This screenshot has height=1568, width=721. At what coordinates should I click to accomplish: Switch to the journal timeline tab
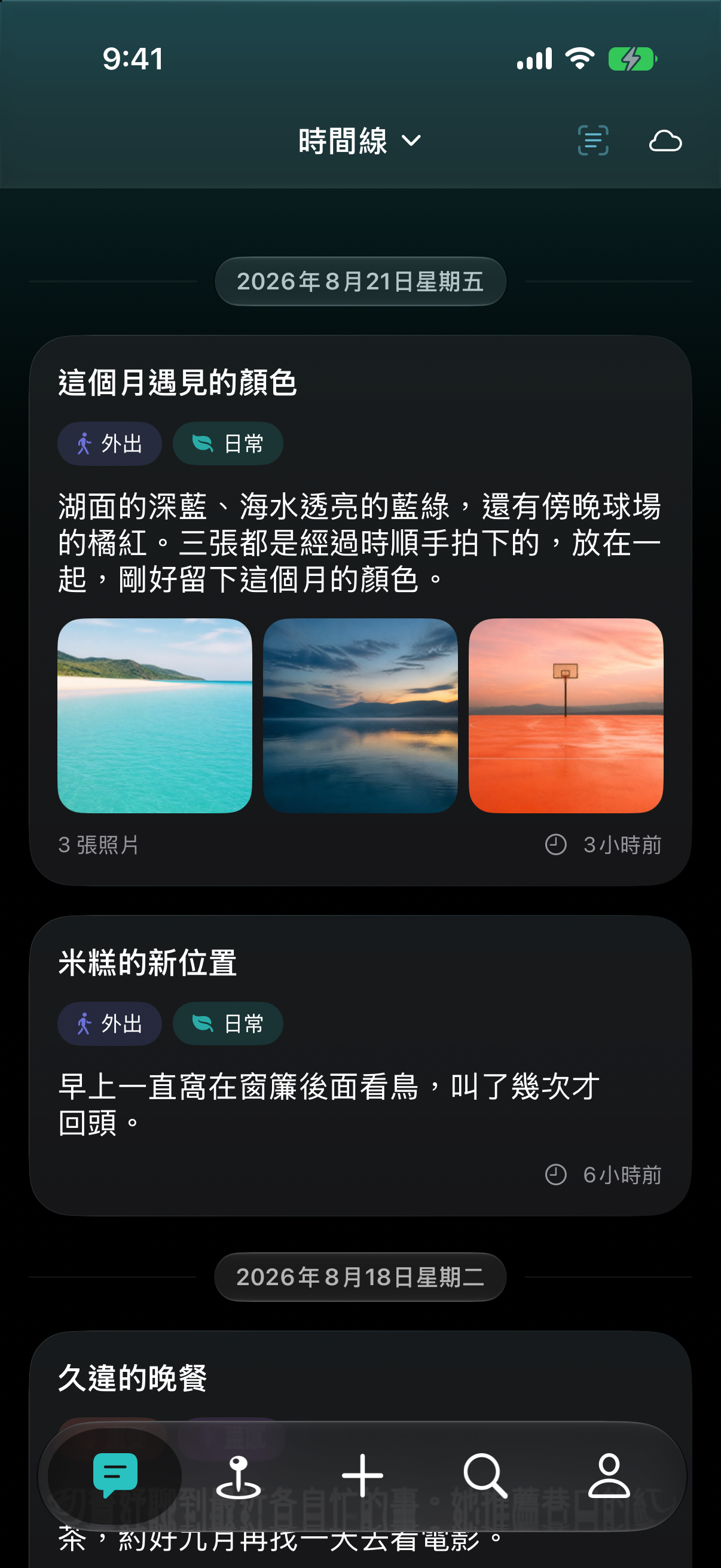pyautogui.click(x=115, y=1476)
